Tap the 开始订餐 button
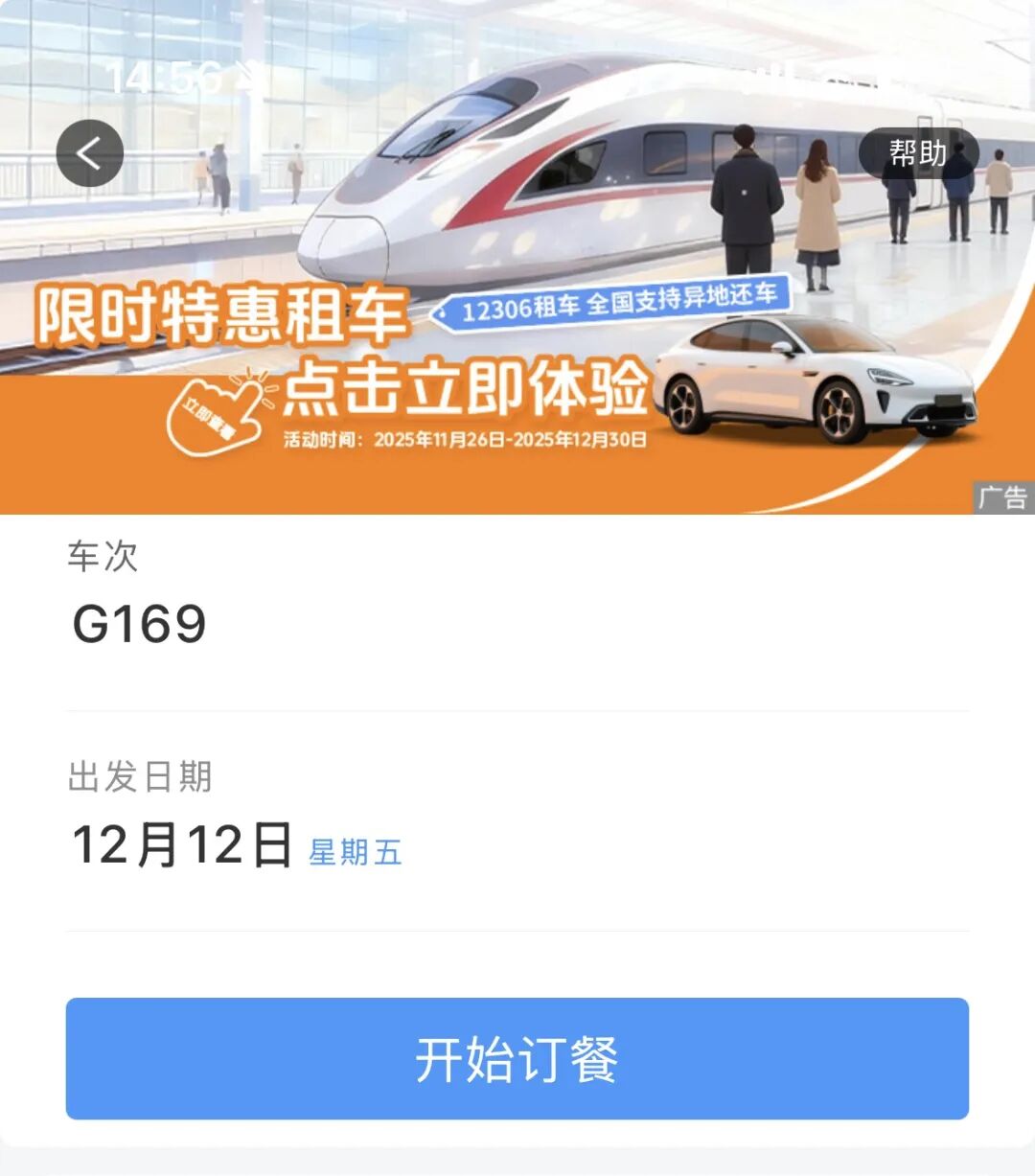The height and width of the screenshot is (1176, 1035). pyautogui.click(x=517, y=1058)
